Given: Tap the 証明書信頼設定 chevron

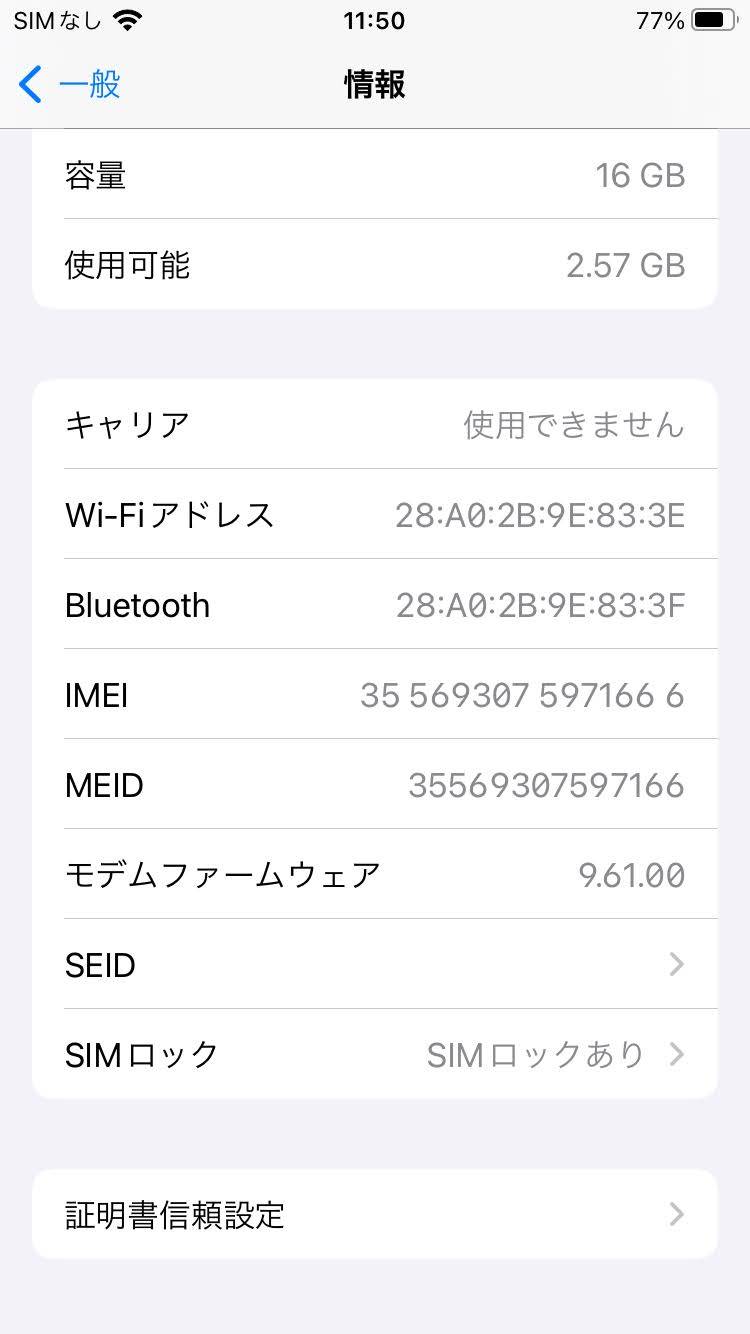Looking at the screenshot, I should pyautogui.click(x=677, y=1214).
